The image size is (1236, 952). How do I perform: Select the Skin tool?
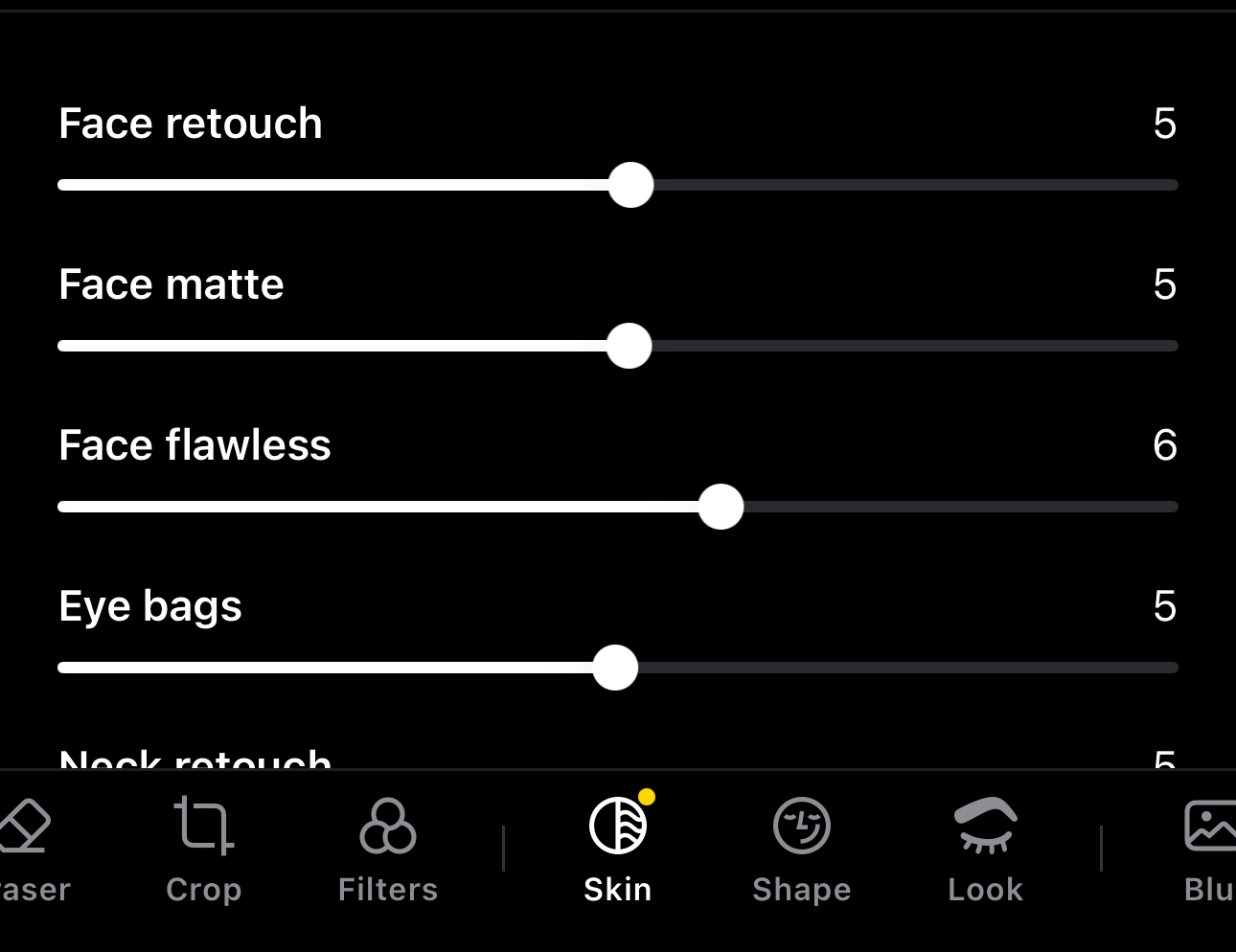pyautogui.click(x=618, y=849)
